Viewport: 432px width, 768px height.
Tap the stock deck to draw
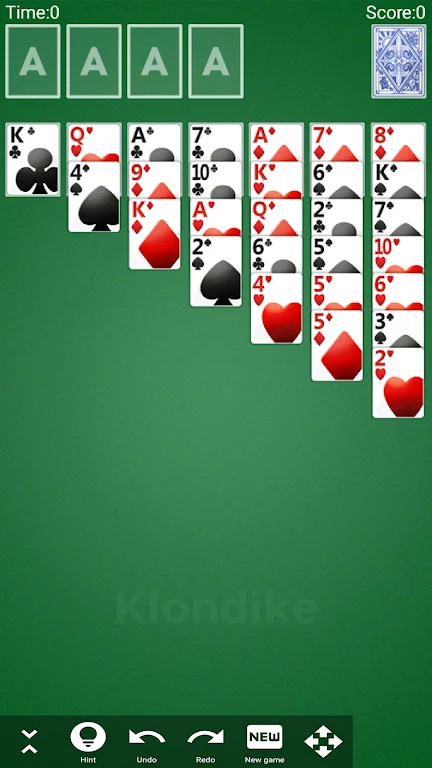[x=398, y=61]
